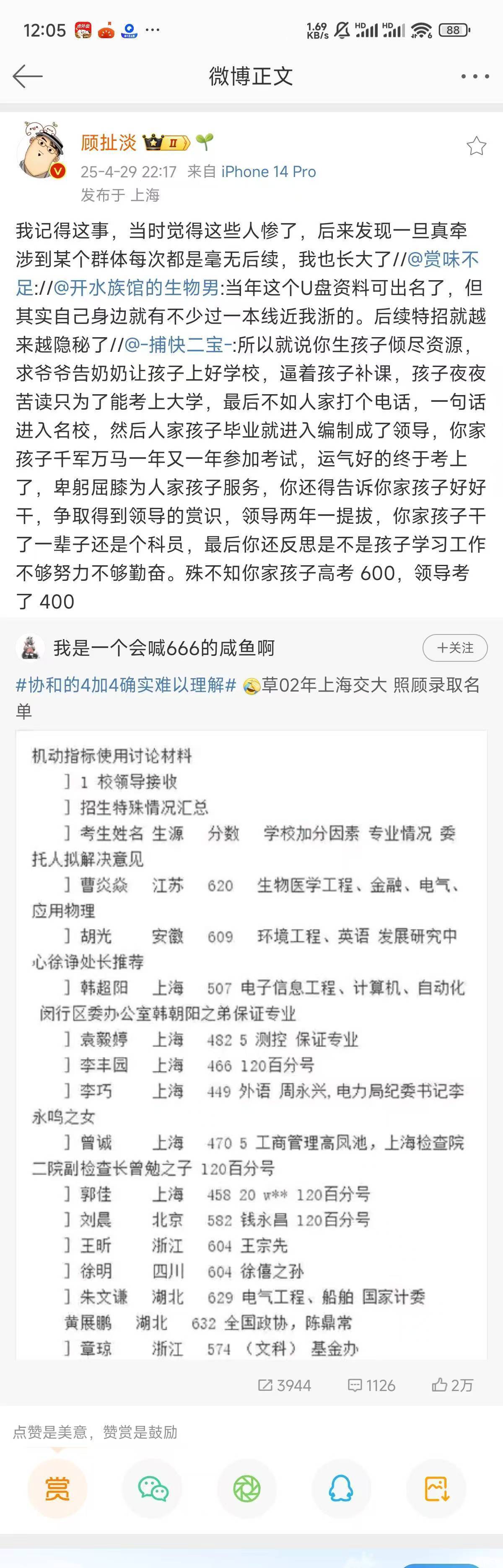Open the three-dot overflow menu

click(x=475, y=76)
